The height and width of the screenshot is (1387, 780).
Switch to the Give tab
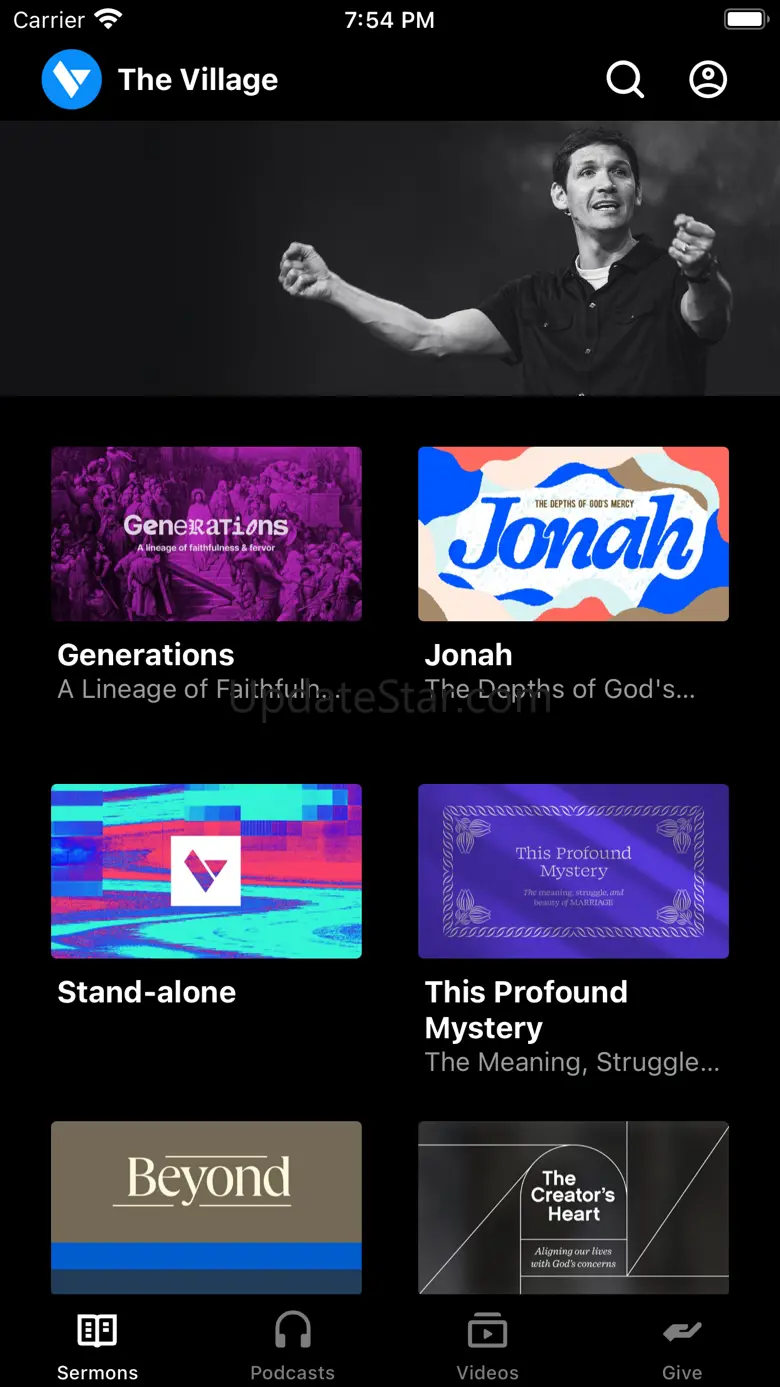(x=682, y=1346)
